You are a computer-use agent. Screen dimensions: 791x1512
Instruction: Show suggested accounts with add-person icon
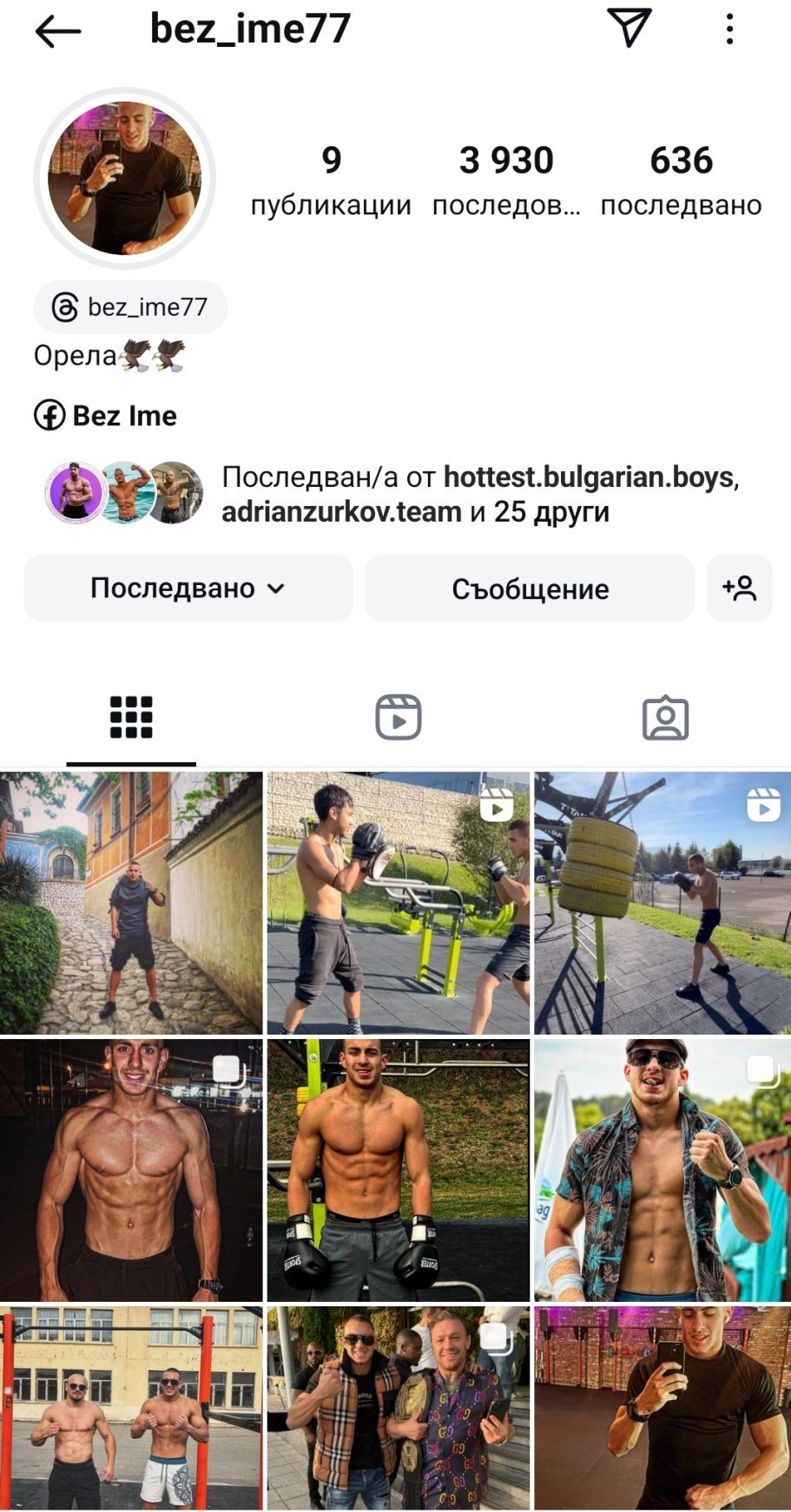739,588
